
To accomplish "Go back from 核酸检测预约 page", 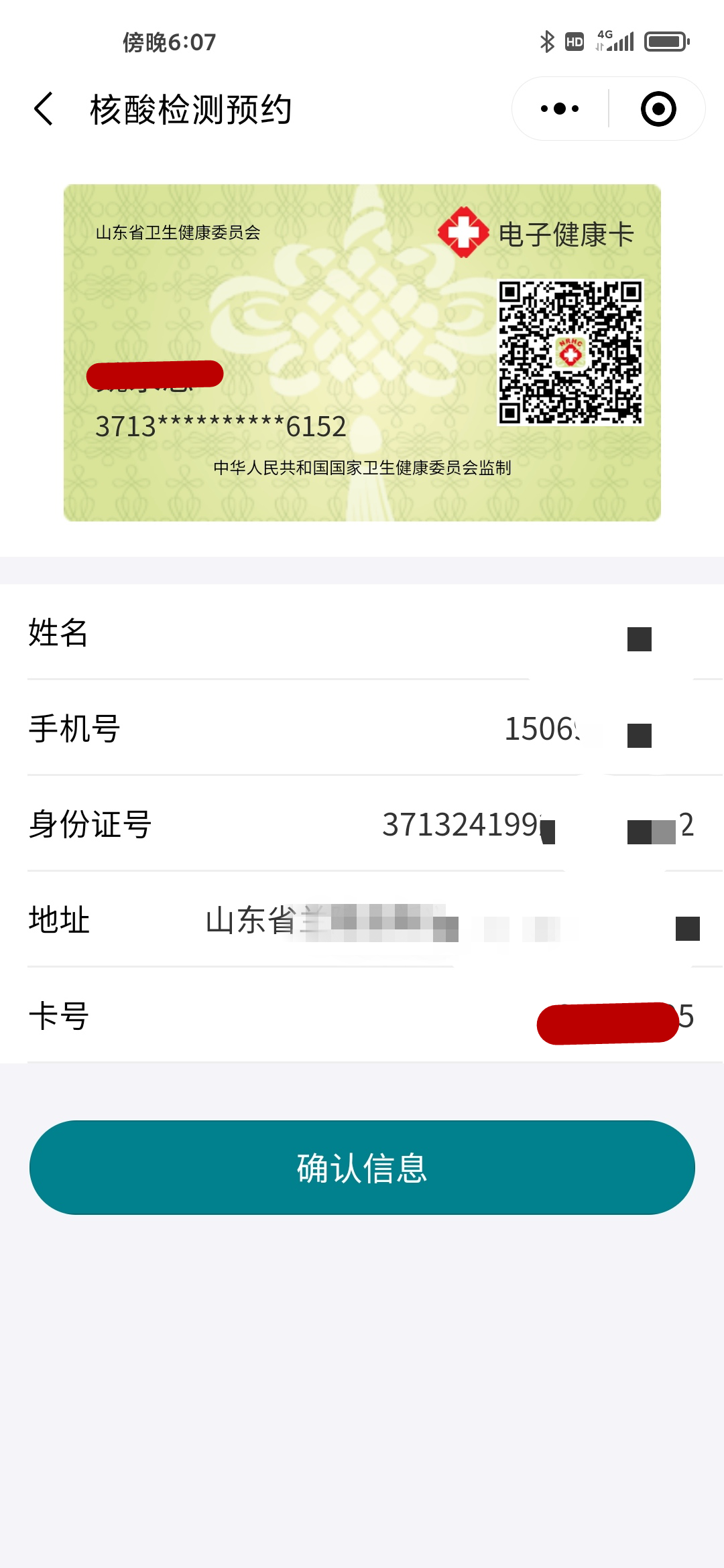I will tap(44, 109).
